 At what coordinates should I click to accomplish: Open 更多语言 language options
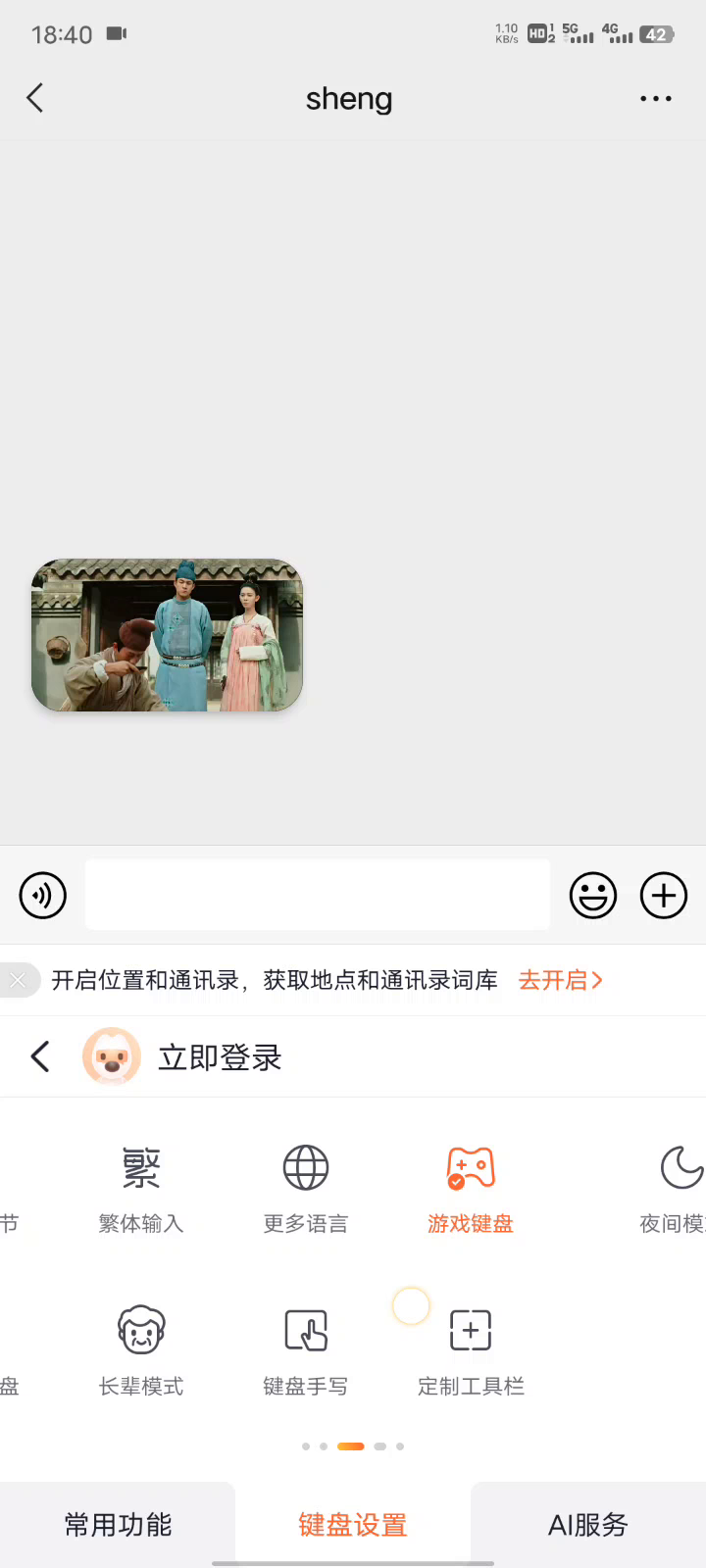click(x=306, y=1187)
